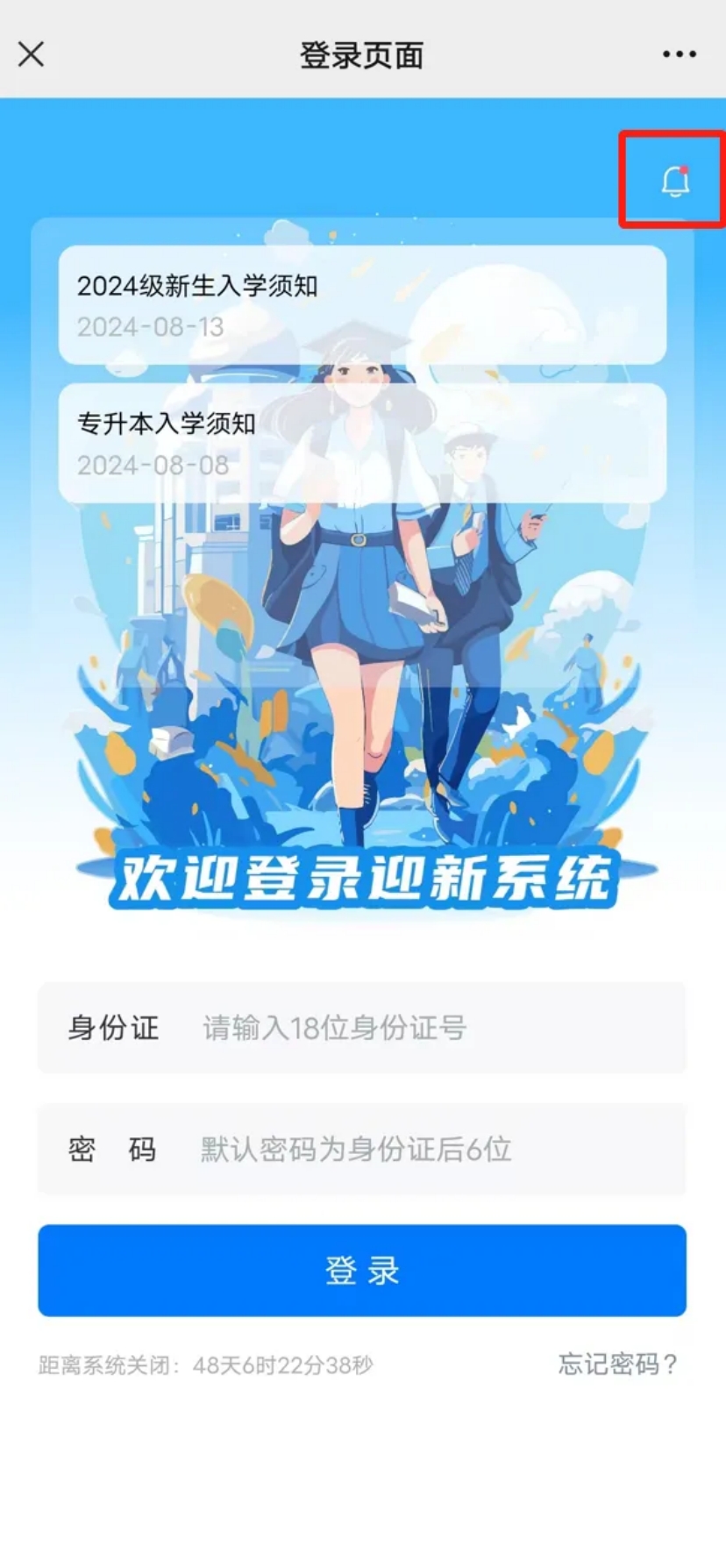
Task: Focus the 密码 password field
Action: (x=421, y=1149)
